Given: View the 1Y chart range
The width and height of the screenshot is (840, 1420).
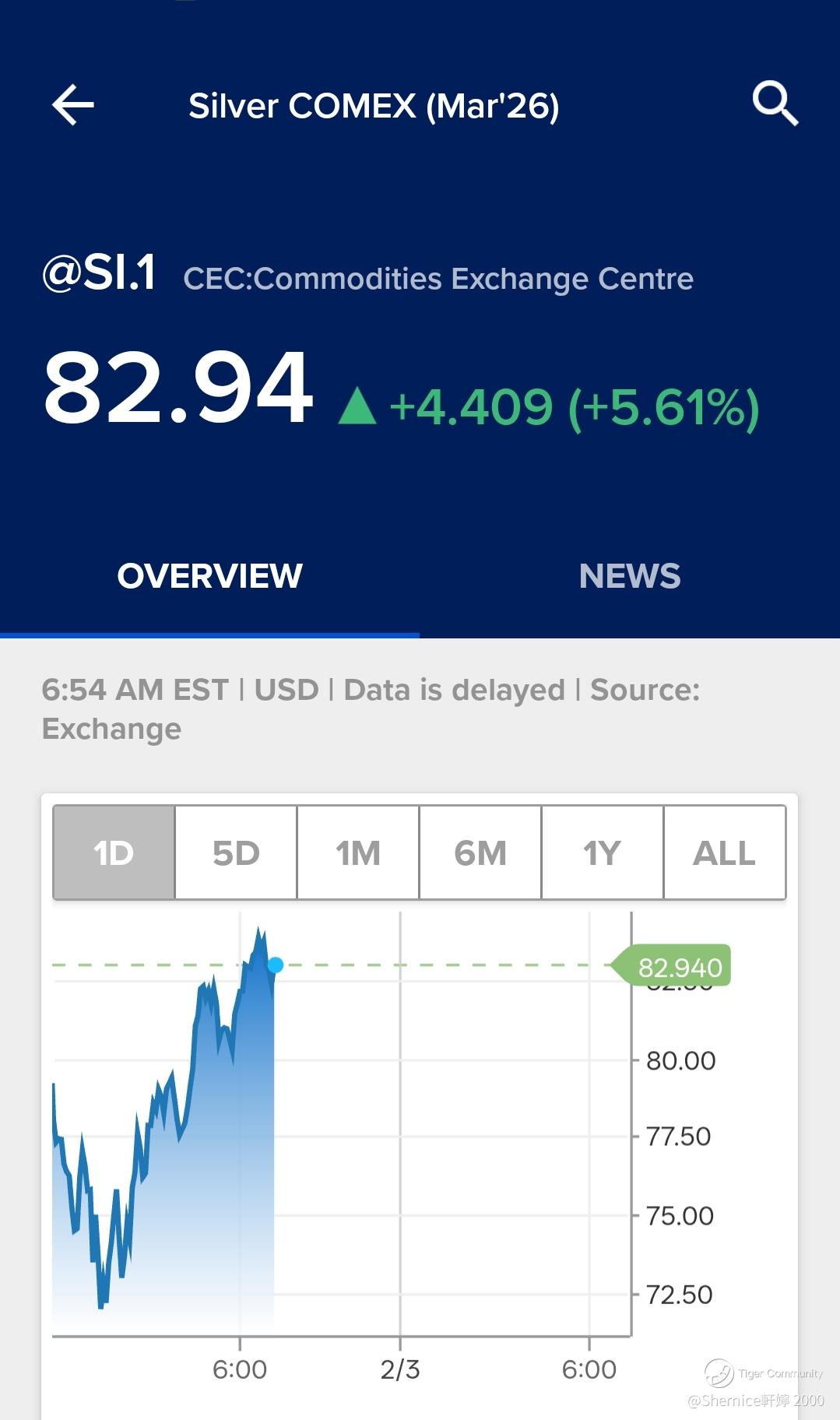Looking at the screenshot, I should (602, 853).
